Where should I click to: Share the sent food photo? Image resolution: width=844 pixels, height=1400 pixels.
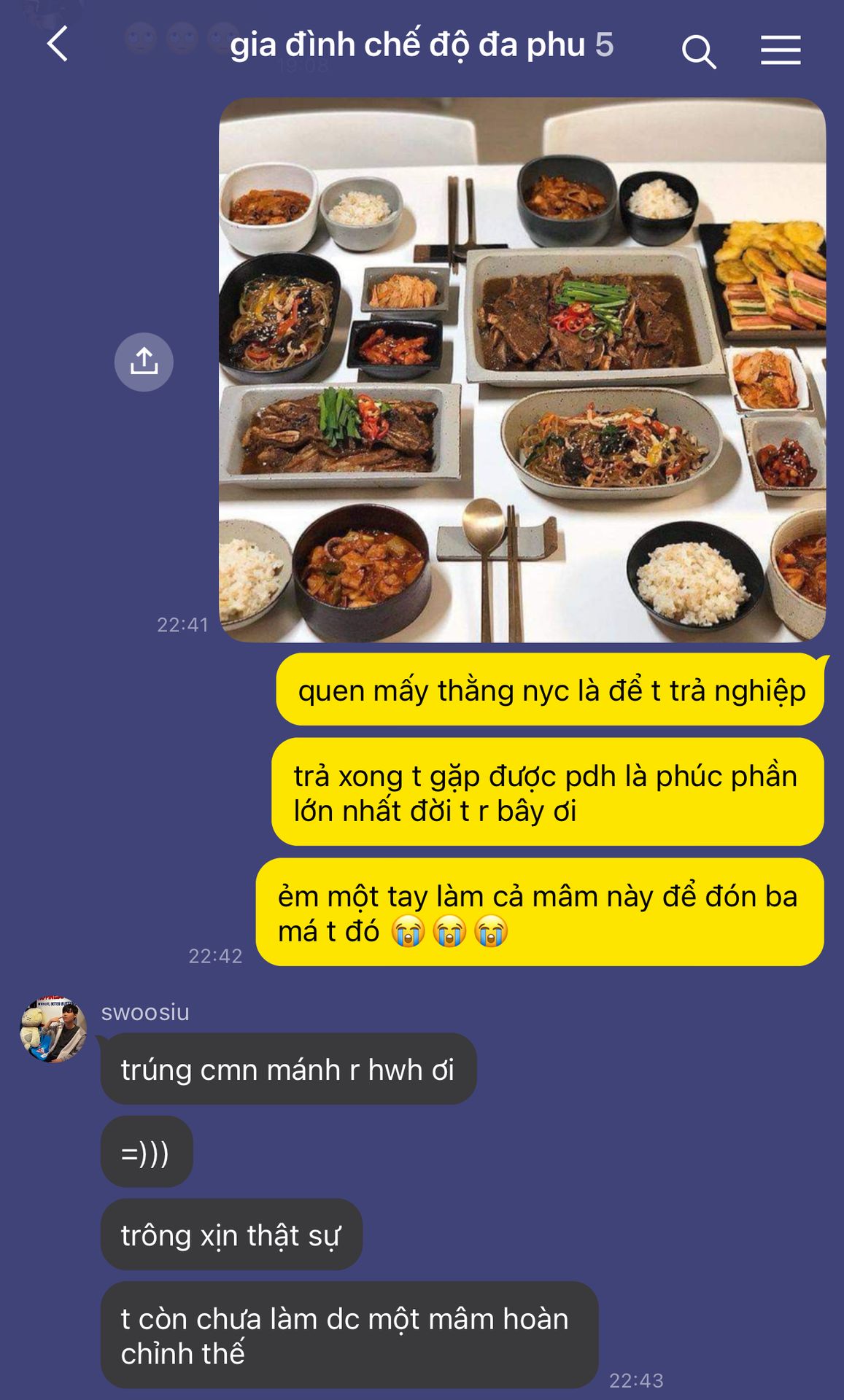tap(144, 362)
